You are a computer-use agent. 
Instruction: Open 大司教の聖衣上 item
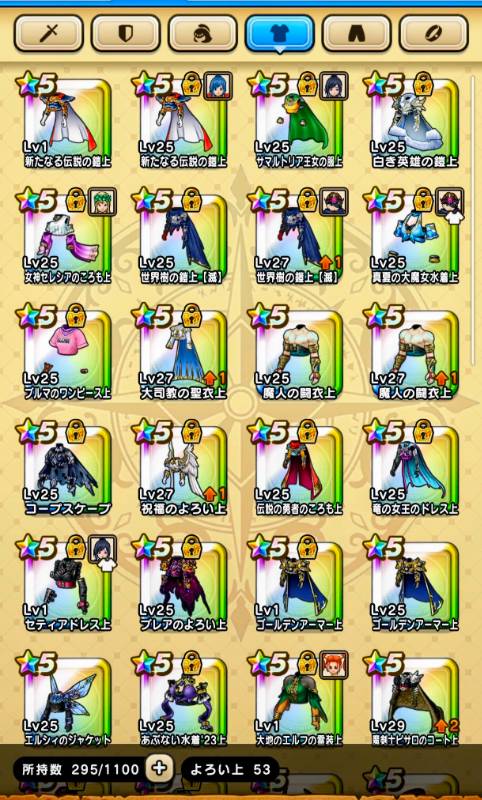183,355
